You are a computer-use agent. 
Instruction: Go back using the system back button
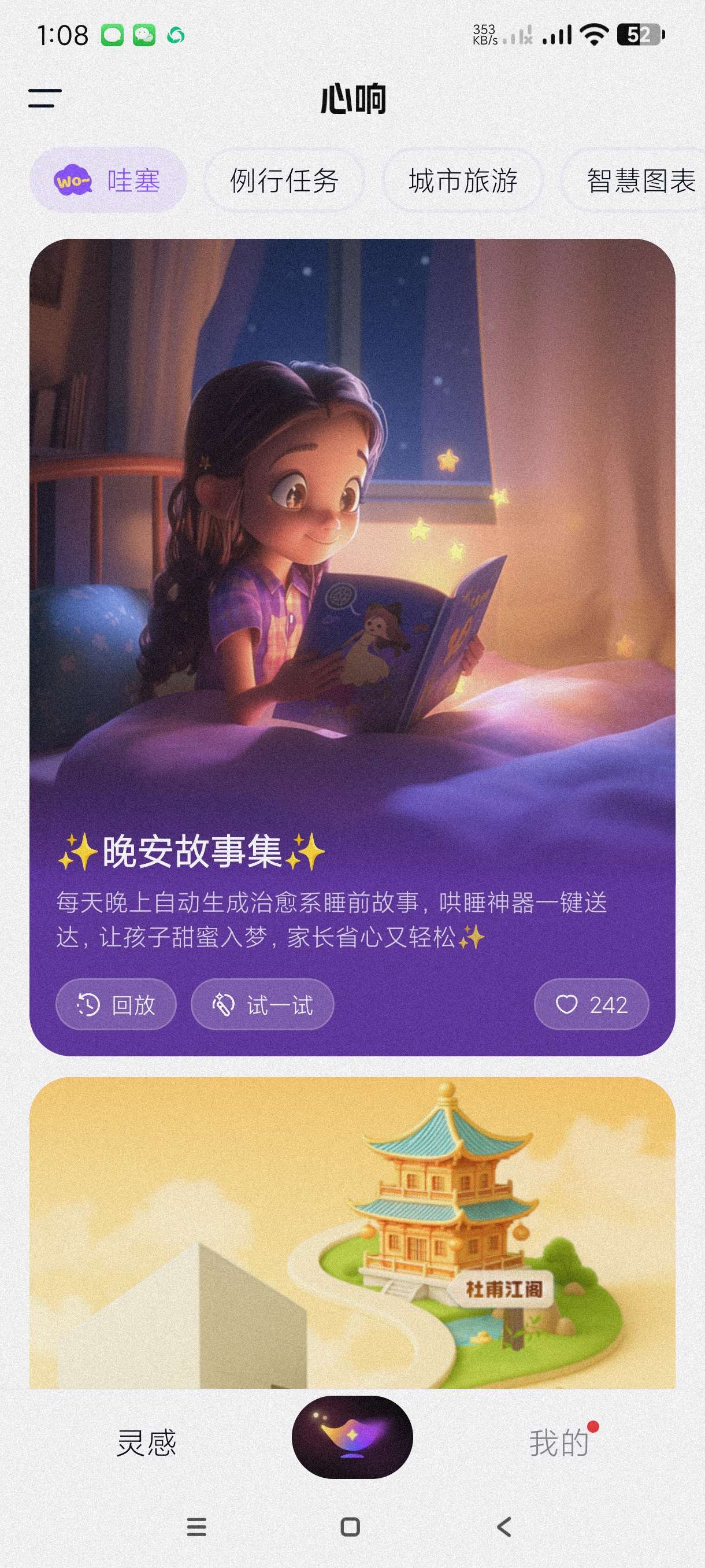[x=504, y=1526]
